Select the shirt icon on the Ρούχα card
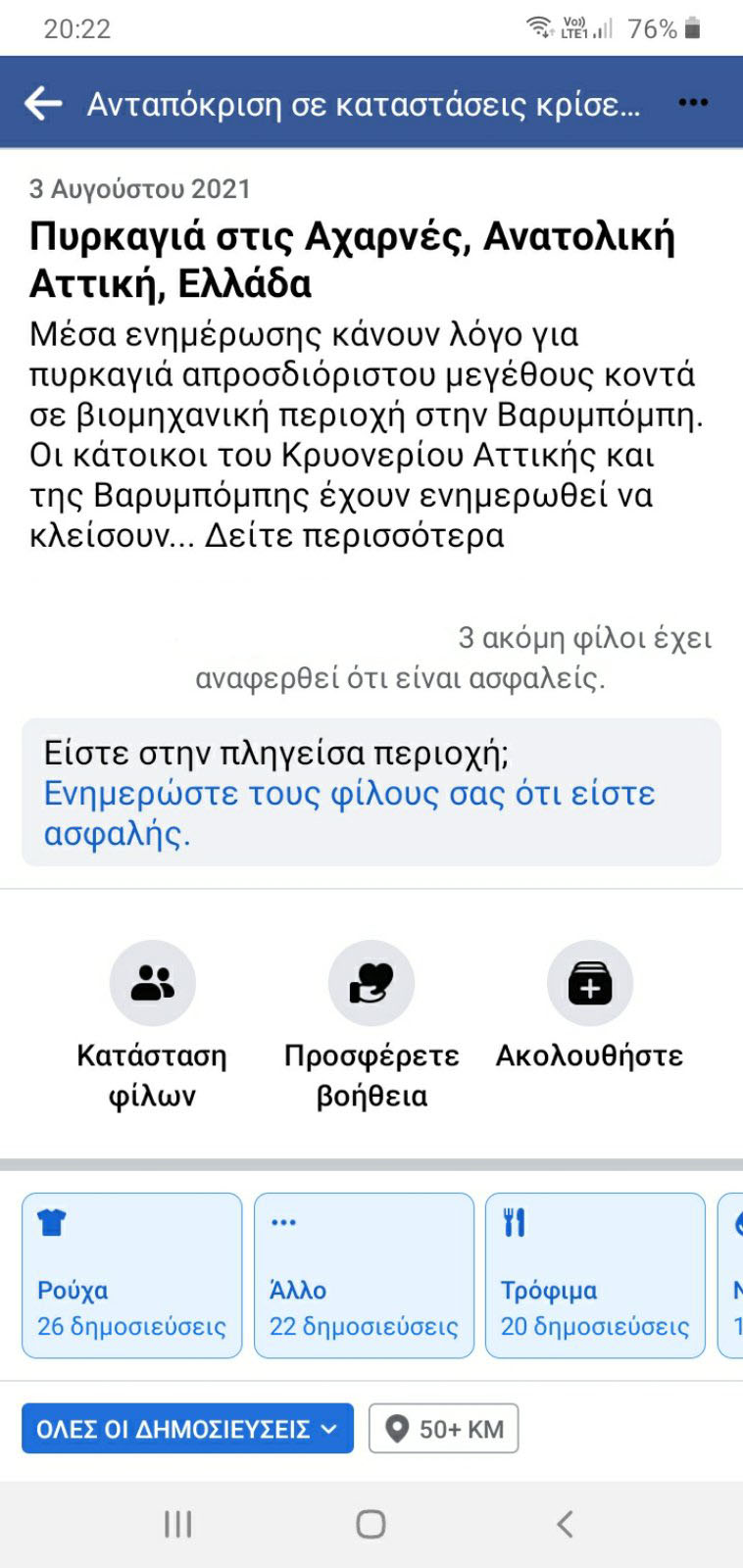This screenshot has height=1568, width=743. (x=51, y=1222)
